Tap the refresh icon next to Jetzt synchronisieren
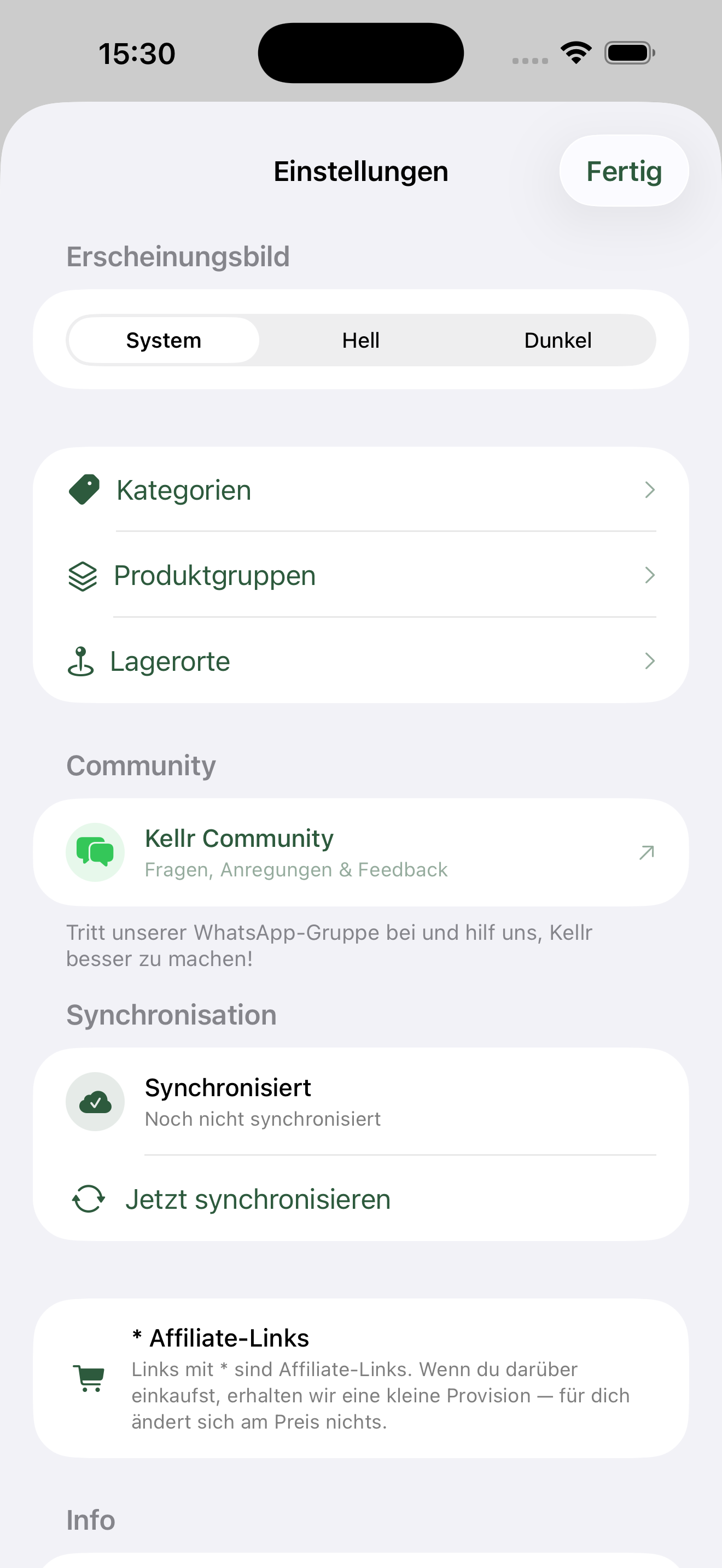 click(87, 1198)
